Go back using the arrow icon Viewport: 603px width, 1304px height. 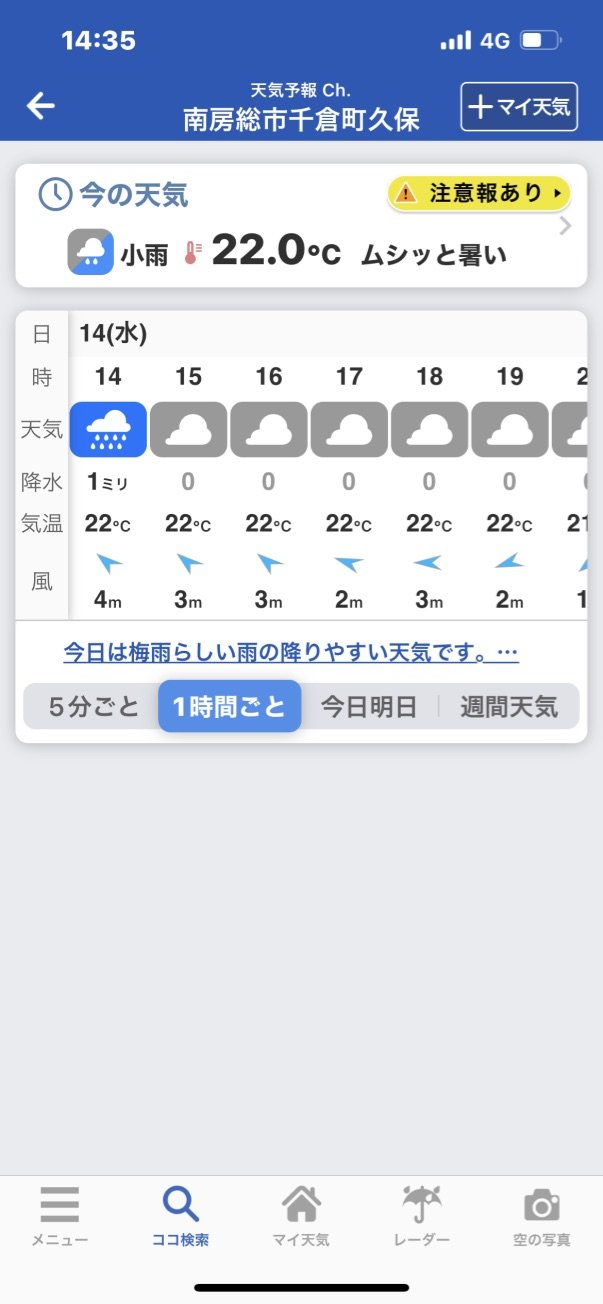[41, 106]
